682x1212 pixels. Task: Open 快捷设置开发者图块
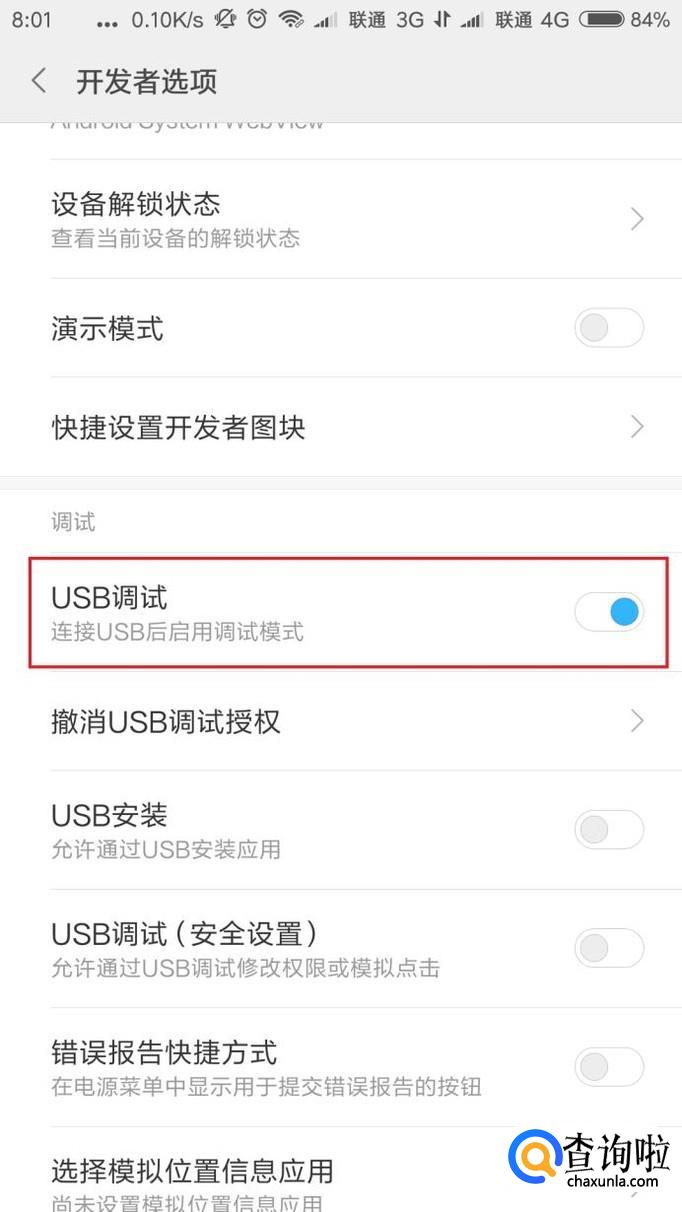point(341,427)
